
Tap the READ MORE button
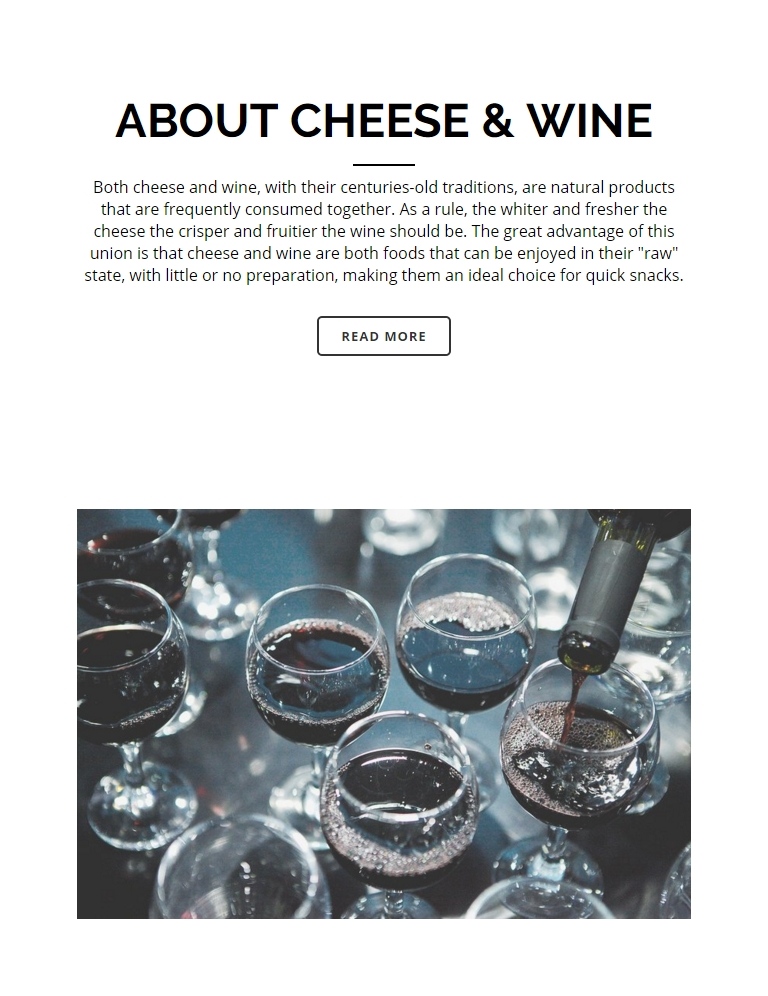(x=384, y=336)
